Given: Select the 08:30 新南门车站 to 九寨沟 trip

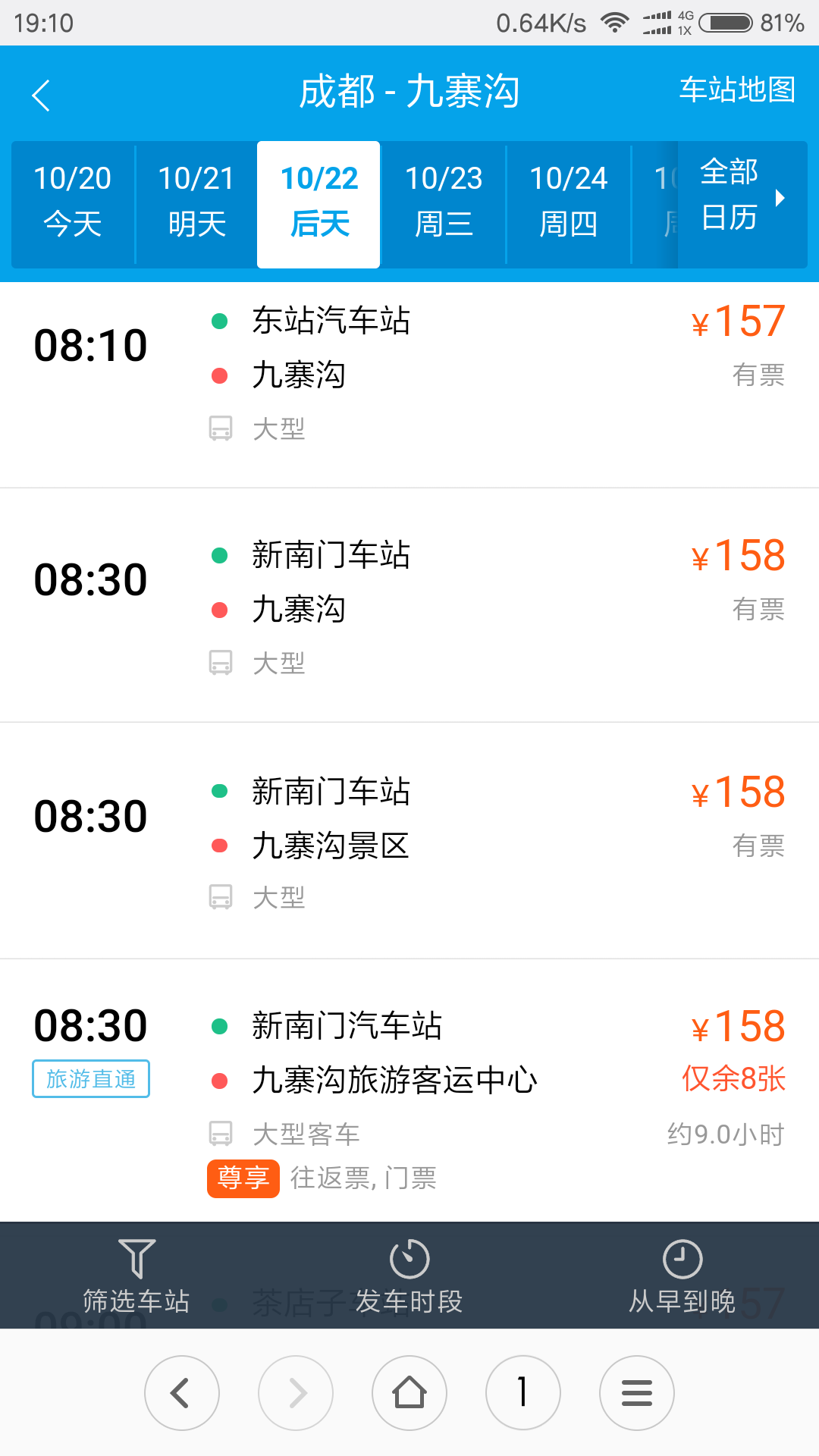Looking at the screenshot, I should pyautogui.click(x=409, y=605).
